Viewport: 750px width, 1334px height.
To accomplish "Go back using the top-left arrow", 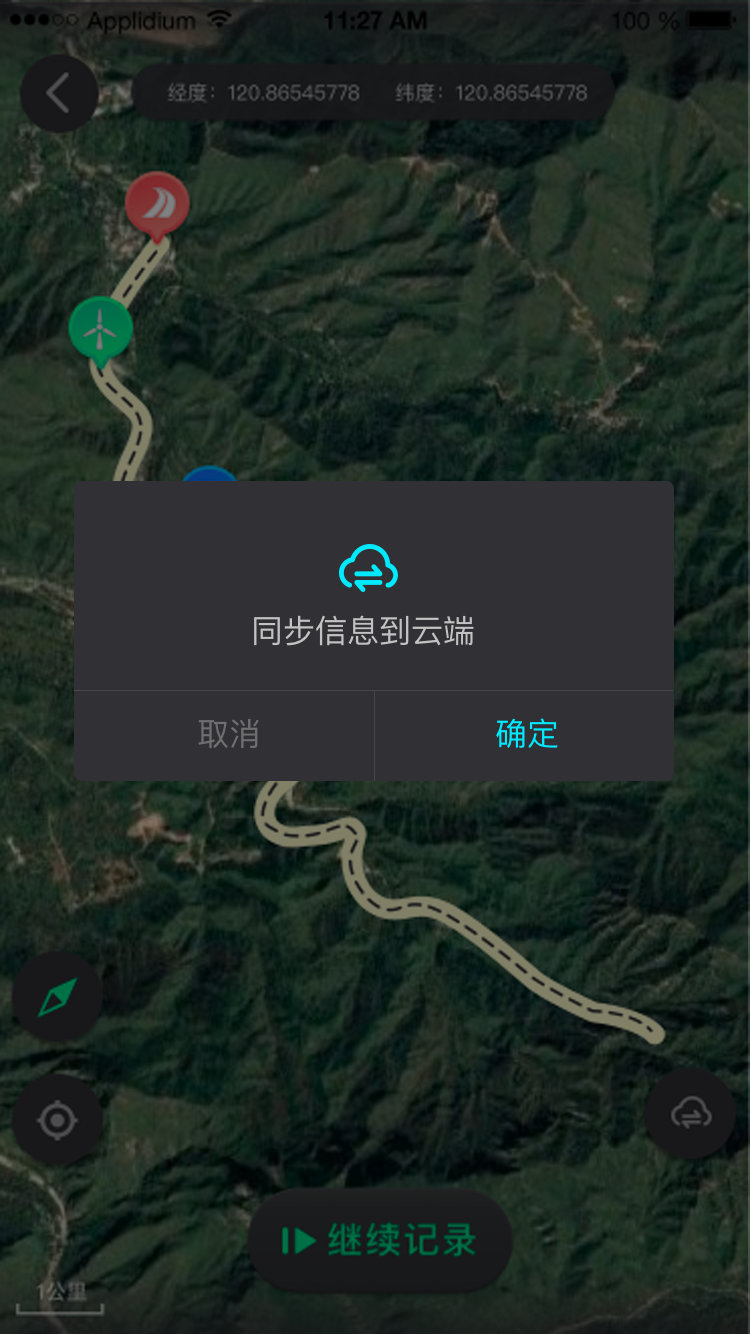I will pos(59,94).
